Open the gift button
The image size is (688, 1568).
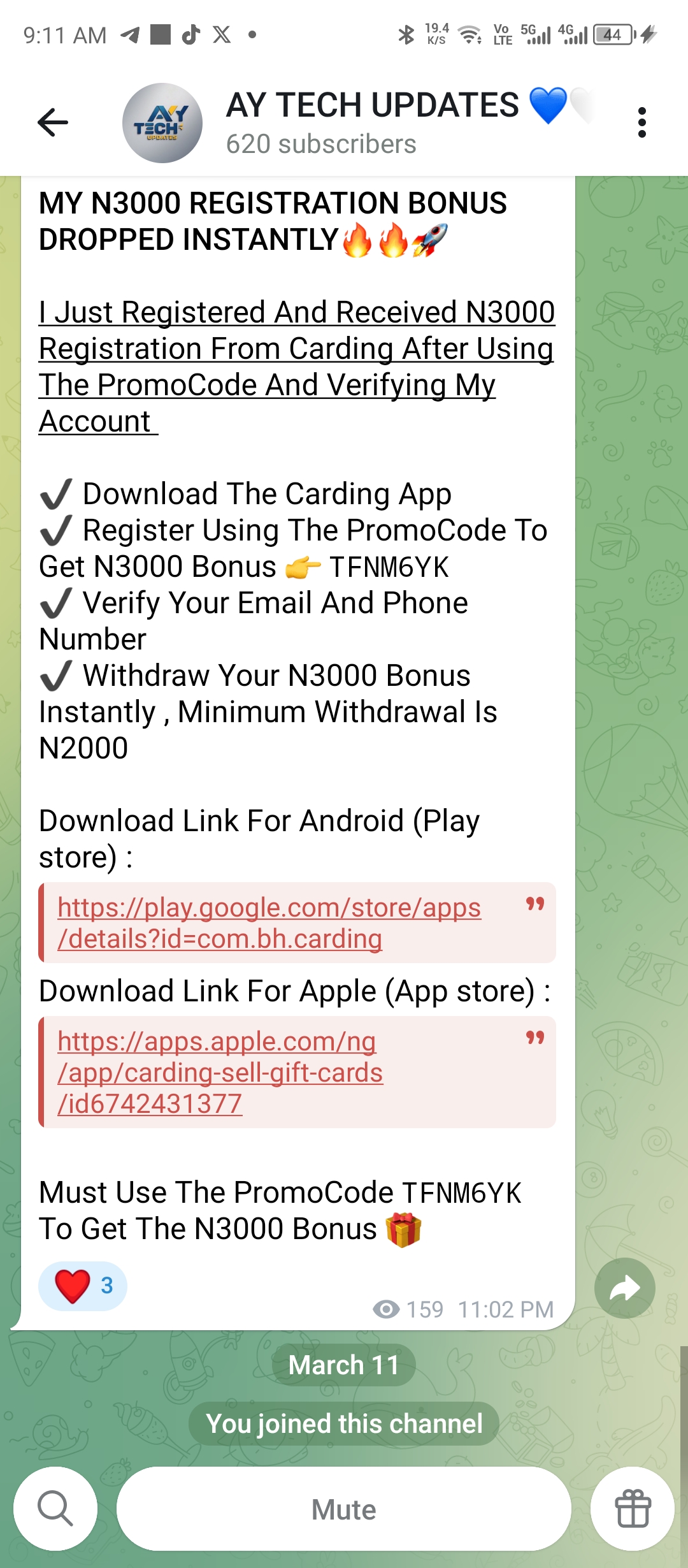click(x=633, y=1509)
